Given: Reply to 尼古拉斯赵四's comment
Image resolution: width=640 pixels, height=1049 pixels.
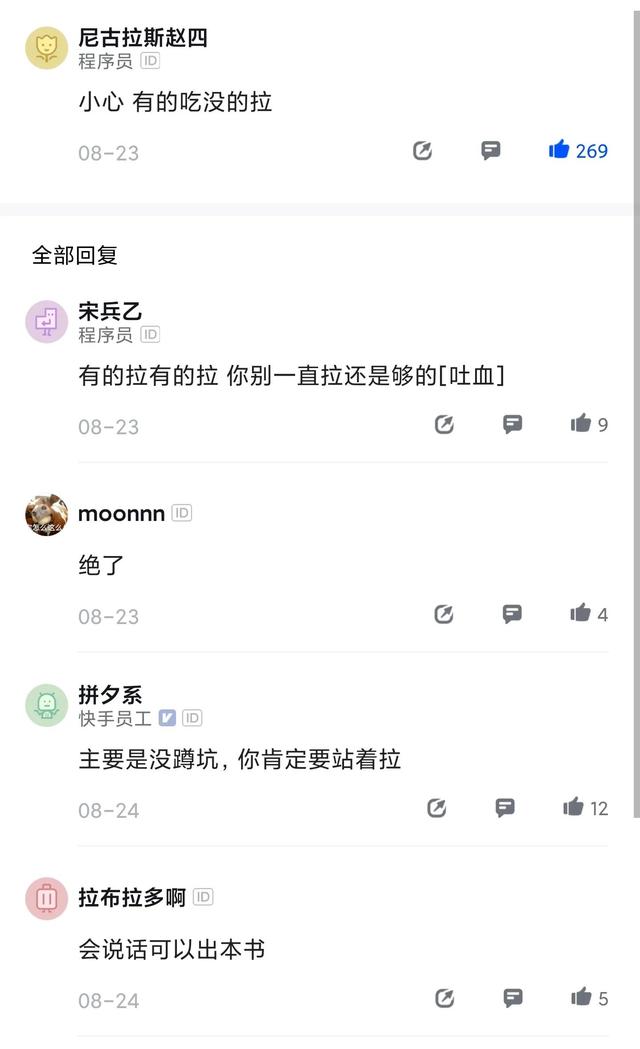Looking at the screenshot, I should [491, 150].
